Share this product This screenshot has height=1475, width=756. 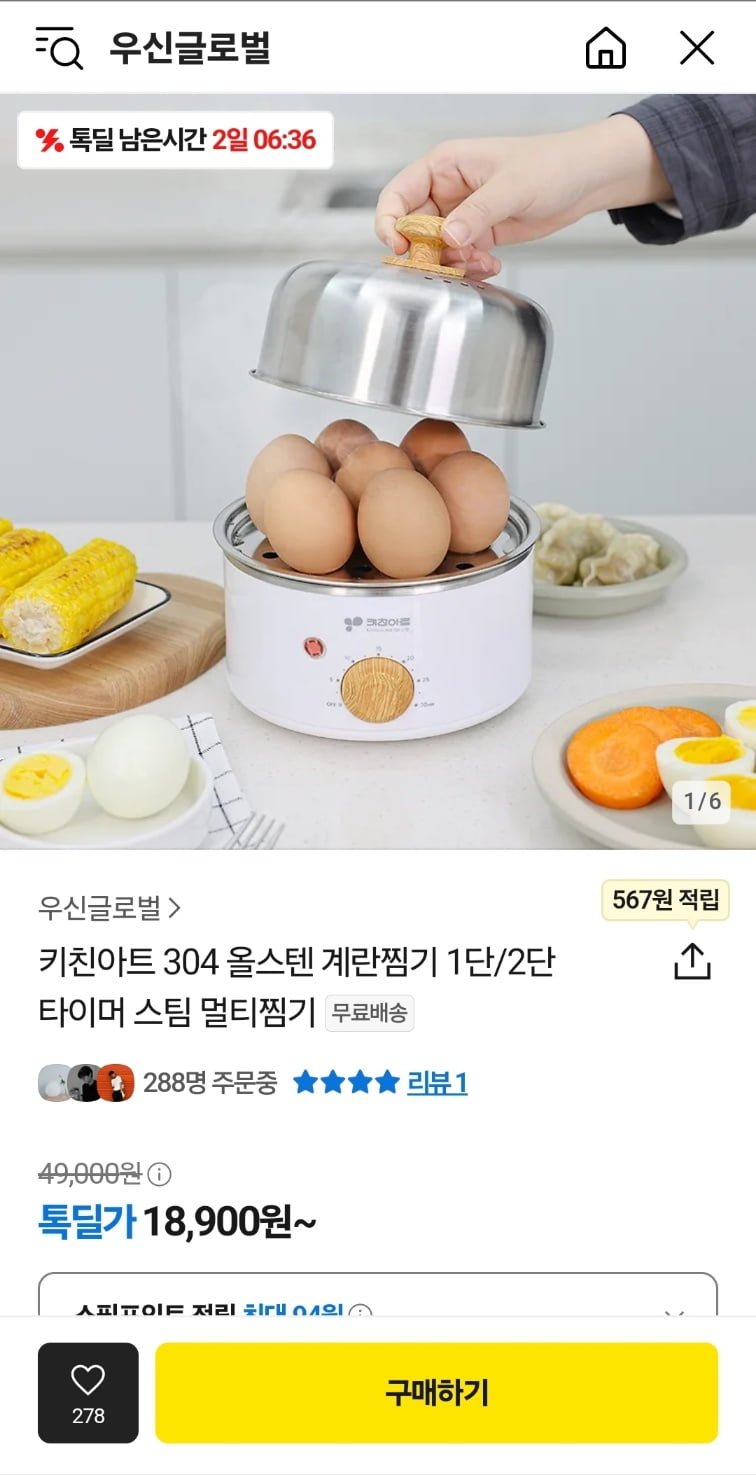tap(692, 961)
